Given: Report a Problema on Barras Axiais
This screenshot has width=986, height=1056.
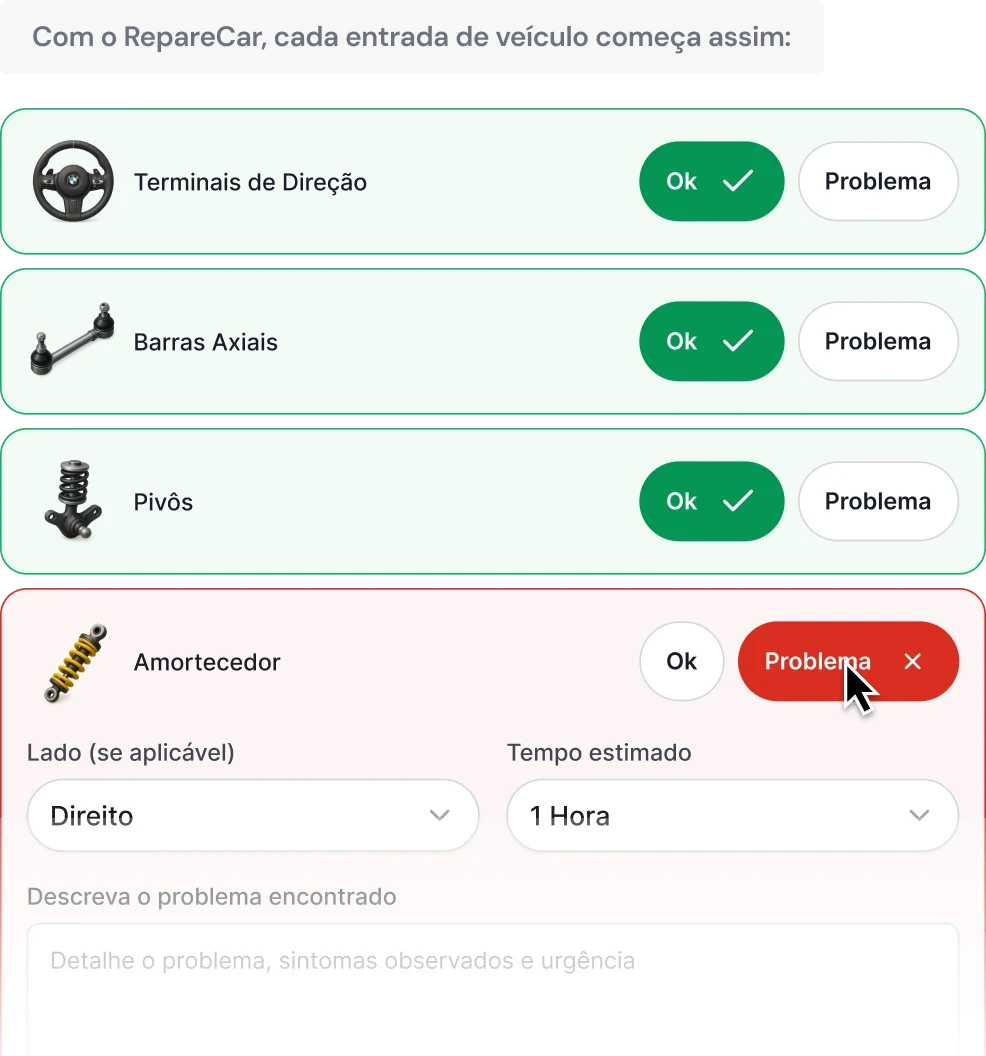Looking at the screenshot, I should point(878,341).
